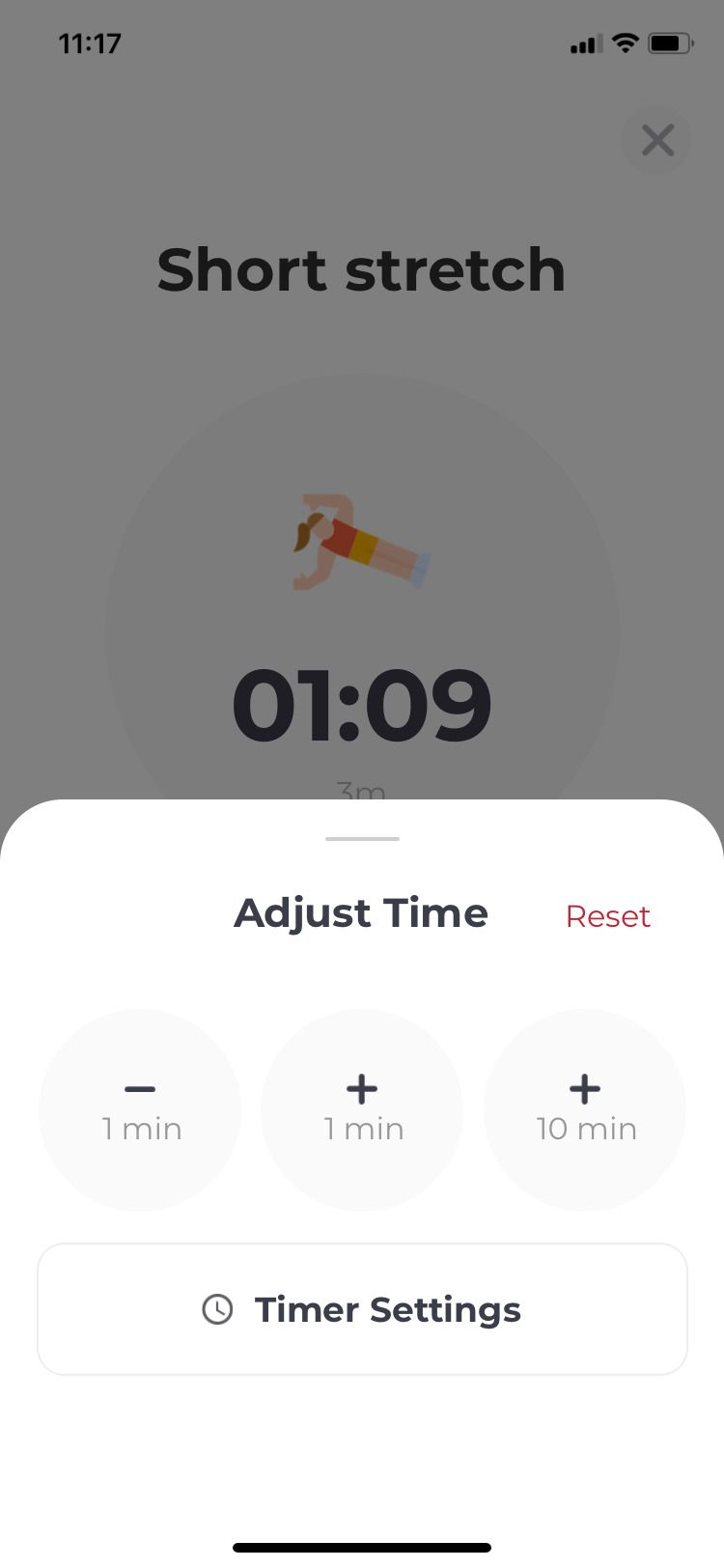Viewport: 724px width, 1568px height.
Task: Reset the adjusted time
Action: [x=608, y=916]
